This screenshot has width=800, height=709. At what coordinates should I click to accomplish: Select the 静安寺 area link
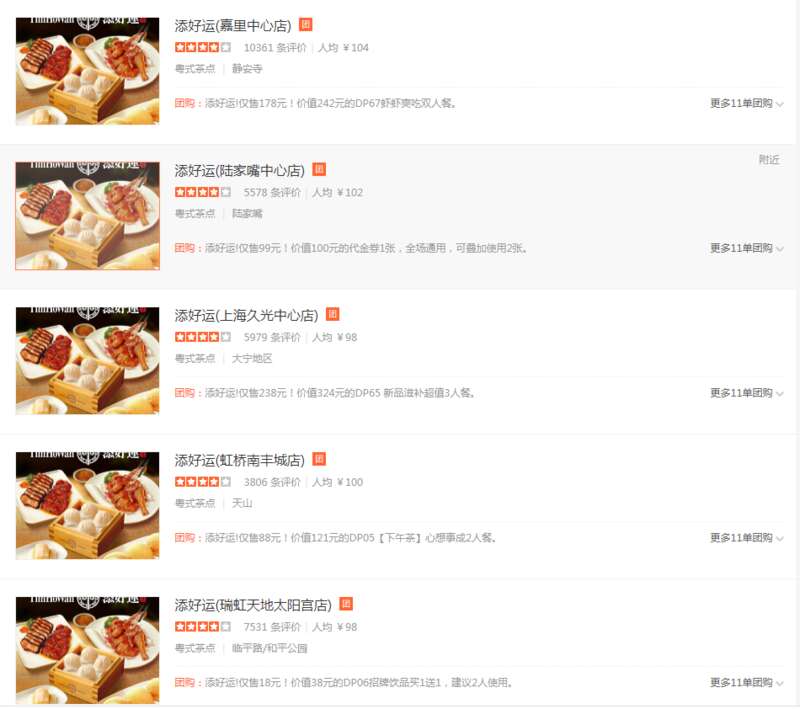click(x=247, y=69)
